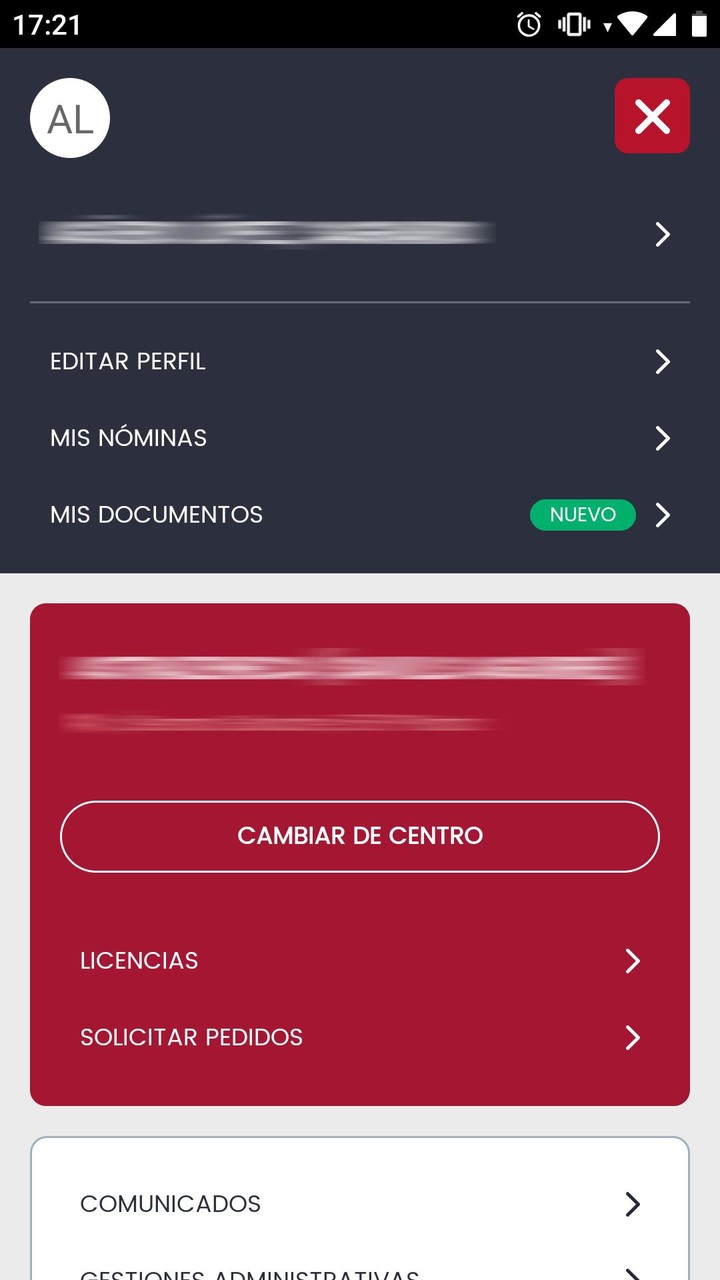Tap the CAMBIAR DE CENTRO button
The height and width of the screenshot is (1280, 720).
point(360,836)
